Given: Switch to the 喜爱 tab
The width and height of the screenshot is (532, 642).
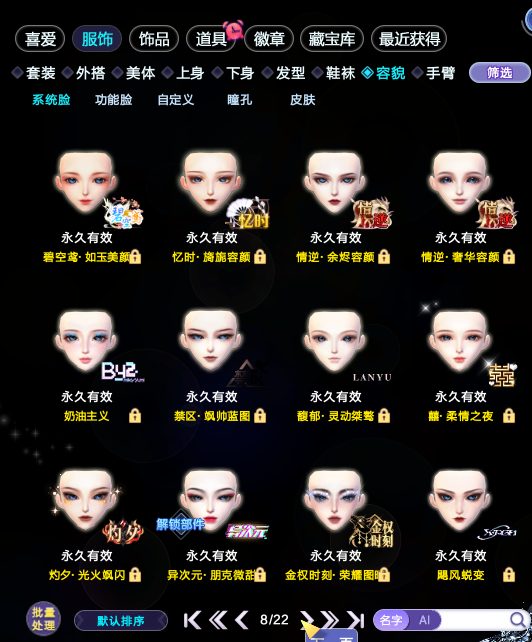Looking at the screenshot, I should click(40, 39).
